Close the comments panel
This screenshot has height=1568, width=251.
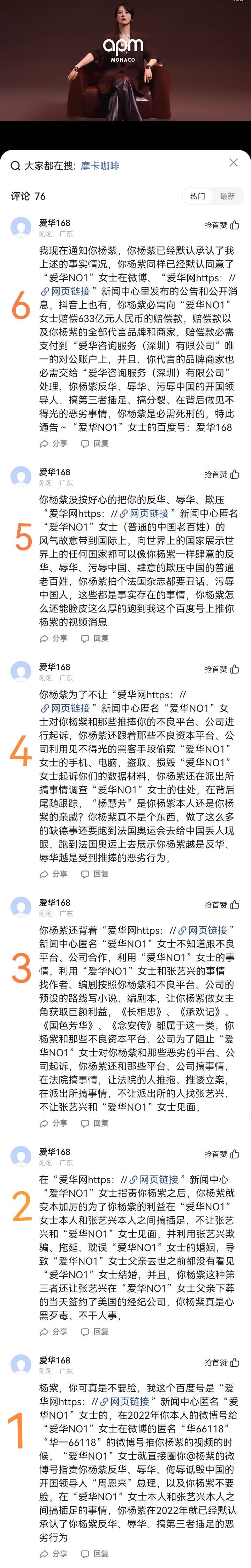pos(233,162)
